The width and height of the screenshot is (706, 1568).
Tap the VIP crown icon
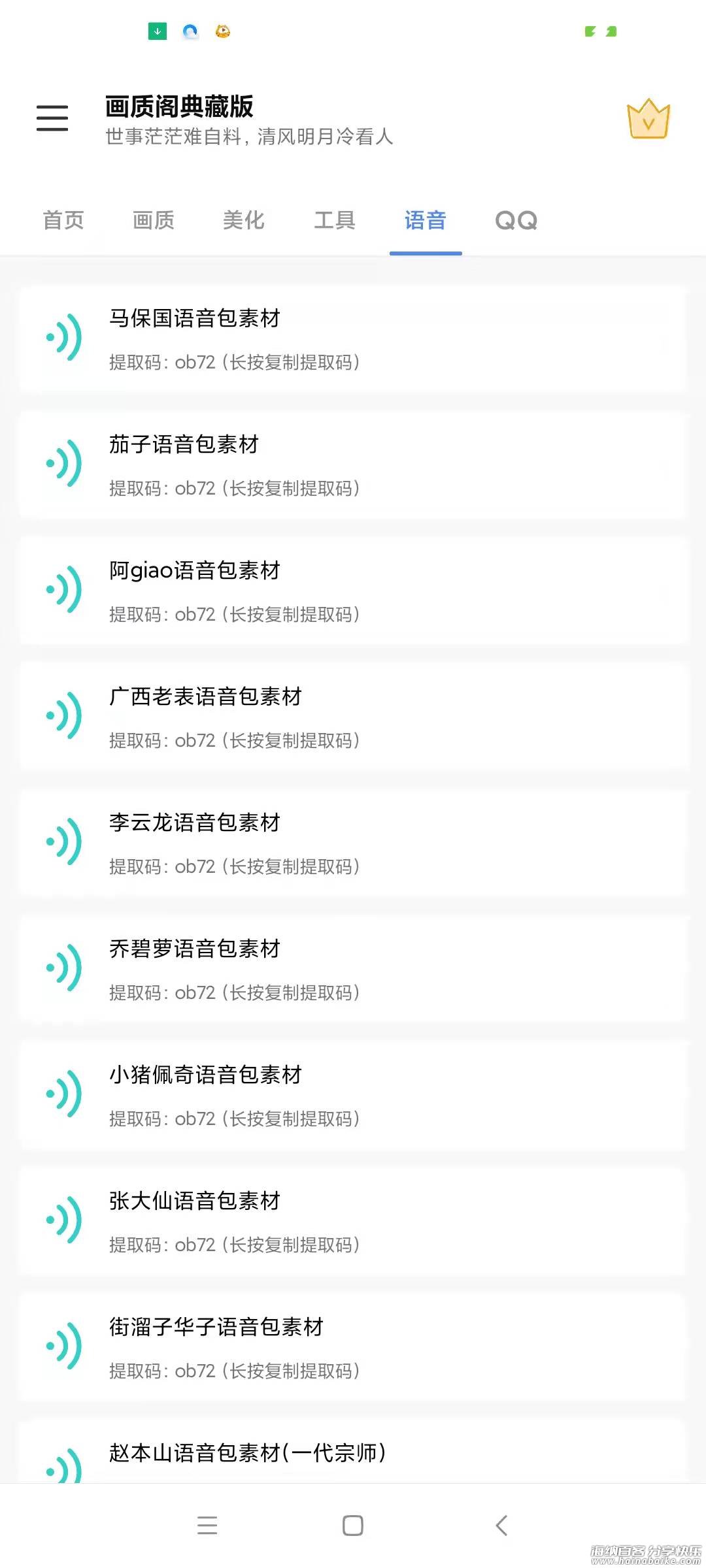click(648, 119)
